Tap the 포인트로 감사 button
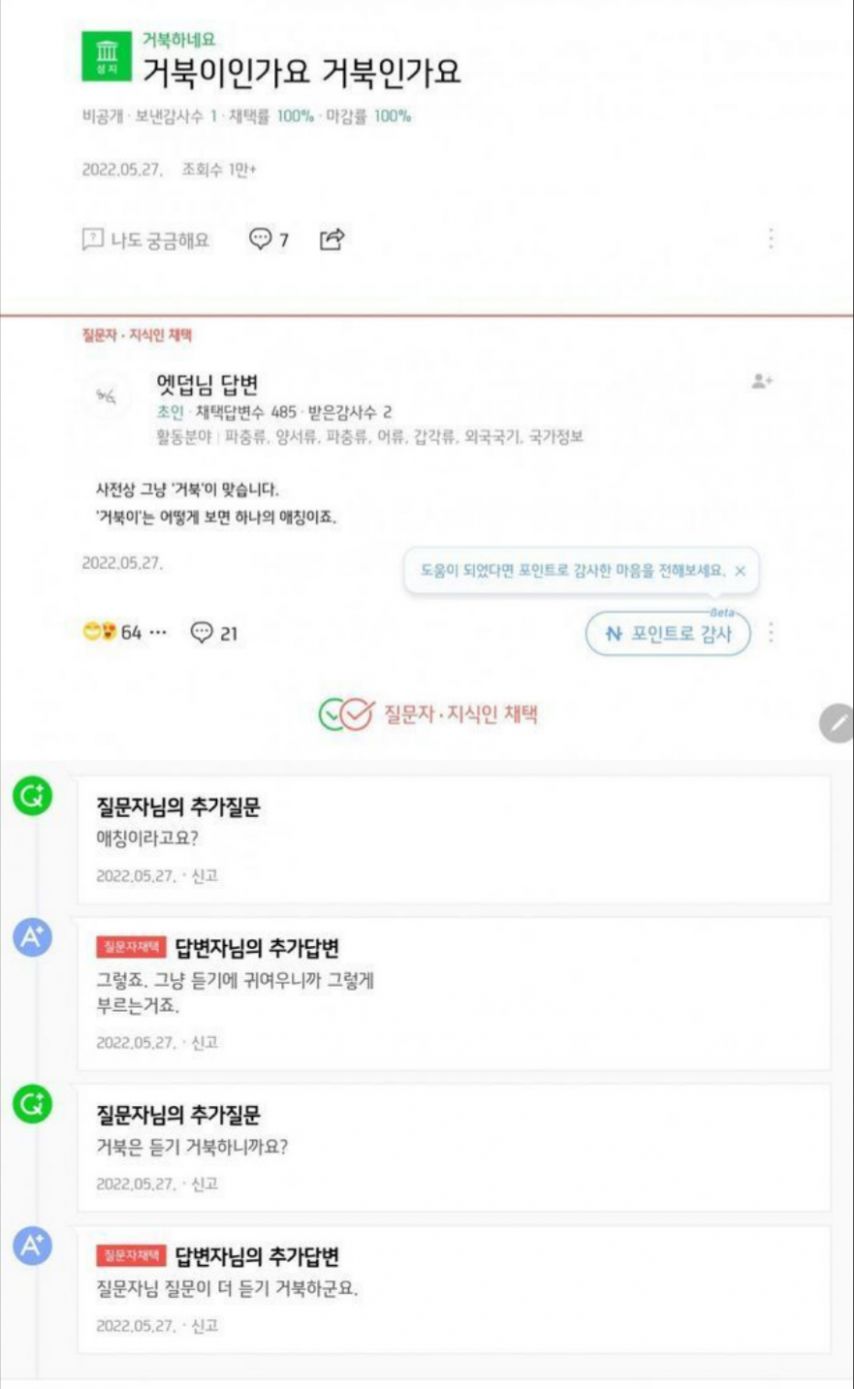The height and width of the screenshot is (1389, 854). point(668,633)
